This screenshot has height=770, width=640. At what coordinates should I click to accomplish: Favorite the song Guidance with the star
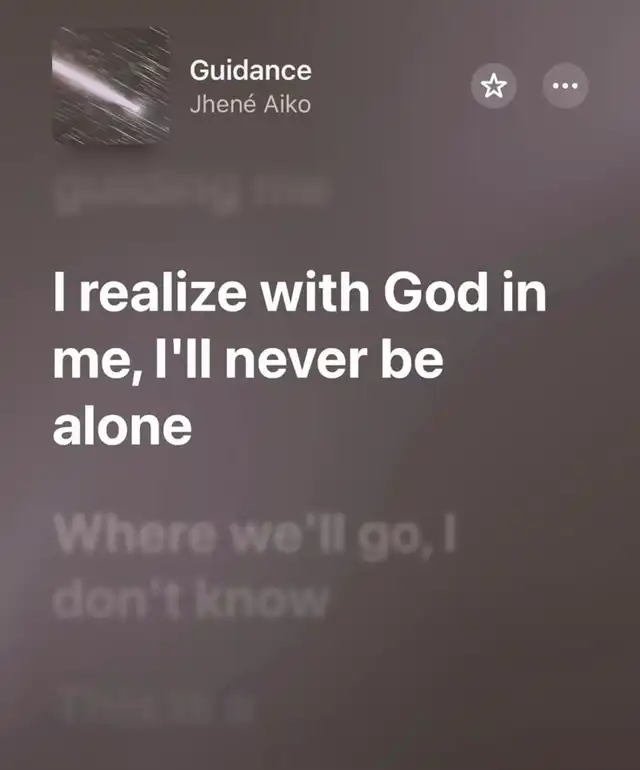point(493,87)
